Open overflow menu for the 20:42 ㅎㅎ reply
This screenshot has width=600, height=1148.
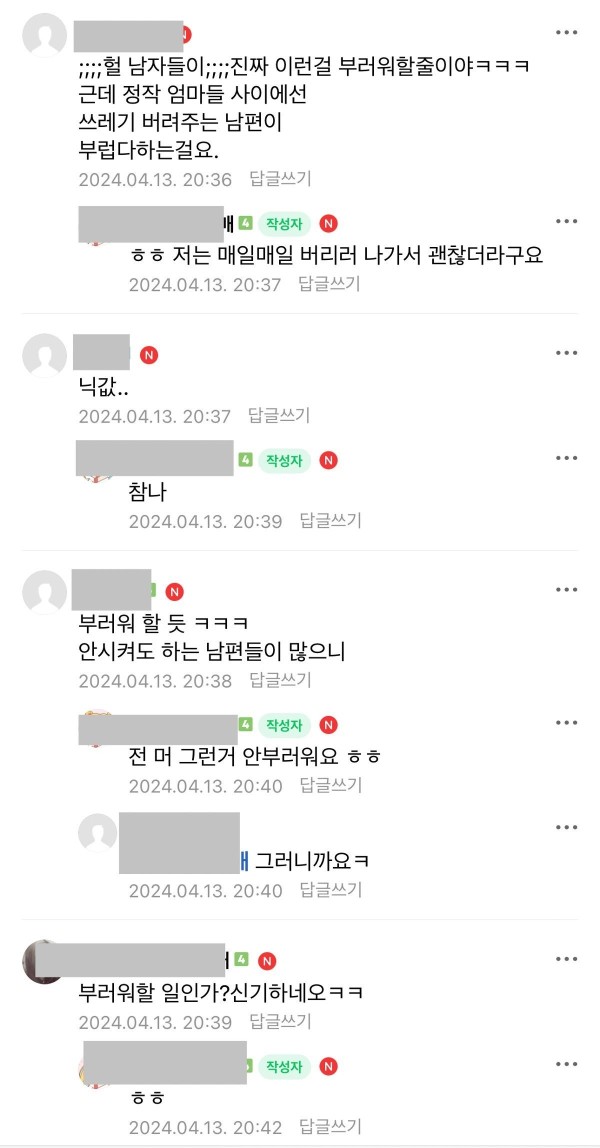coord(567,1066)
